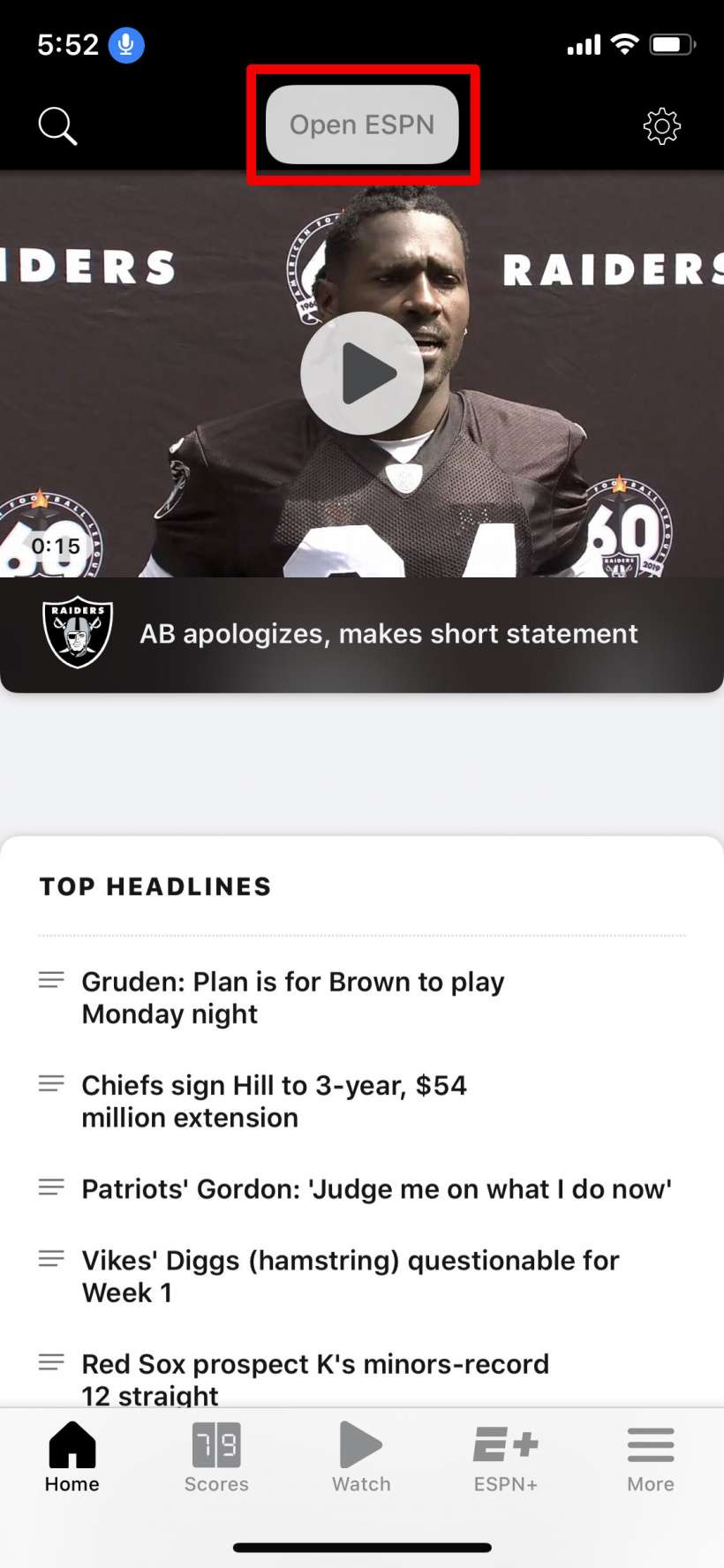Open 'AB apologizes, makes short statement' story

(x=388, y=634)
